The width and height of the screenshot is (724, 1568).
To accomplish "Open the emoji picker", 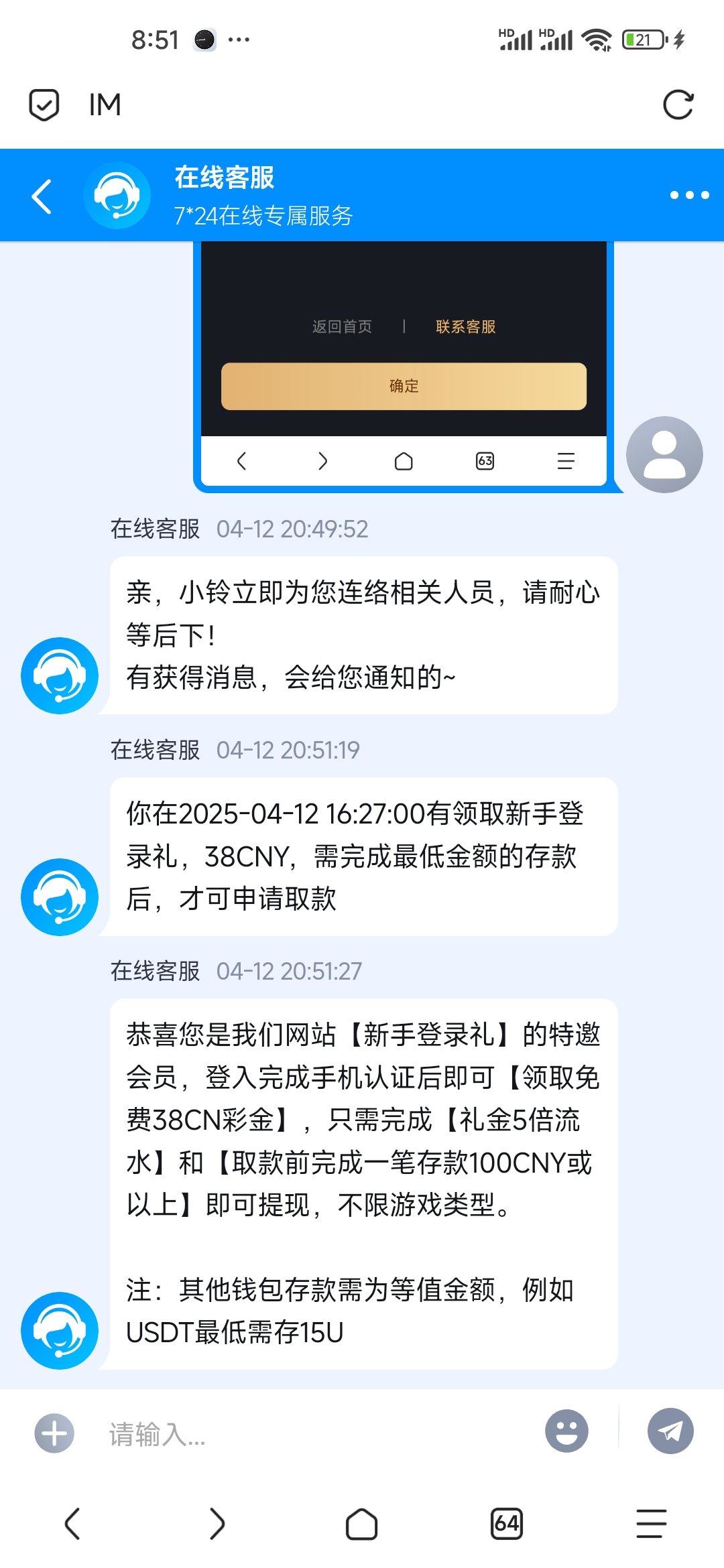I will click(566, 1431).
